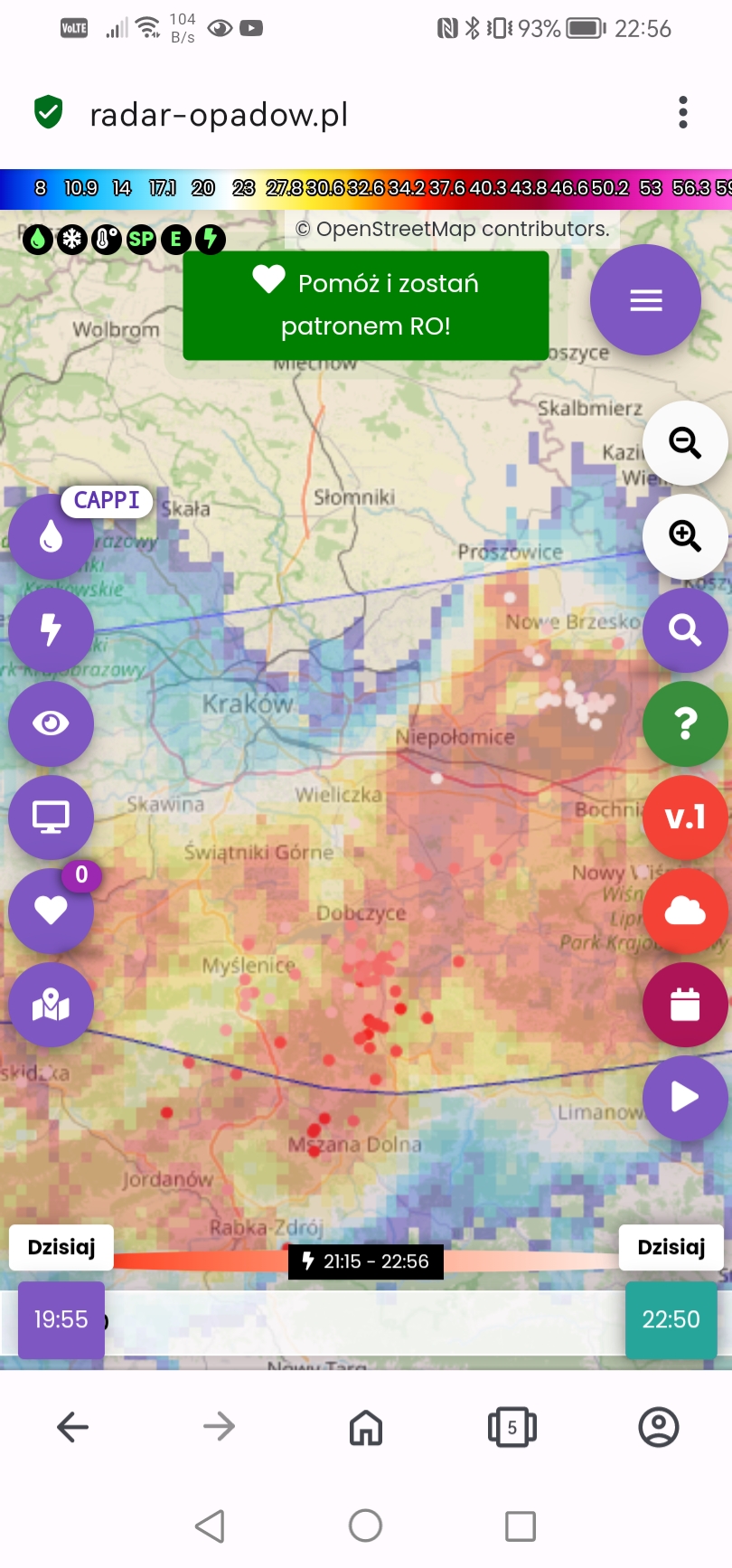This screenshot has width=732, height=1568.
Task: Open the browser tabs switcher
Action: 511,1428
